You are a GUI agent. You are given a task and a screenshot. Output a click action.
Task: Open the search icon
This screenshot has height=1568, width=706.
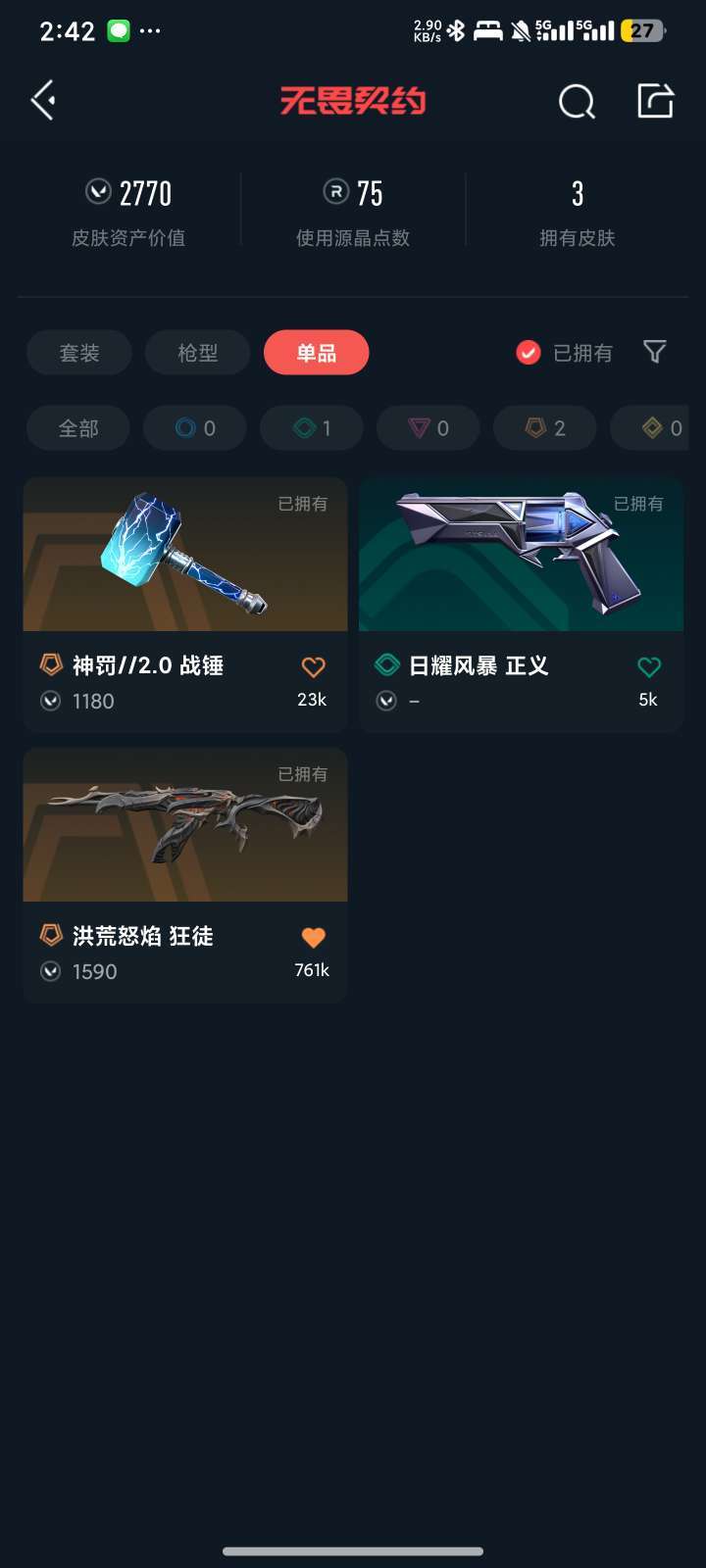[577, 101]
